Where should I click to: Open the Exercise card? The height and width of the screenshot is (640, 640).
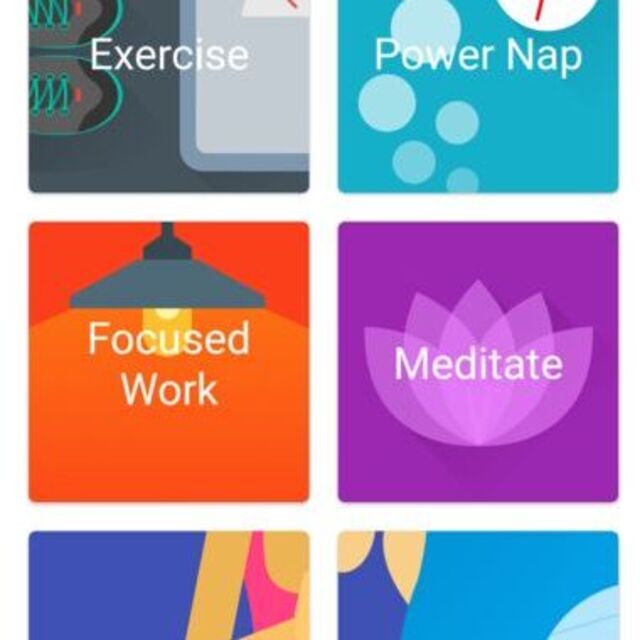click(x=169, y=96)
